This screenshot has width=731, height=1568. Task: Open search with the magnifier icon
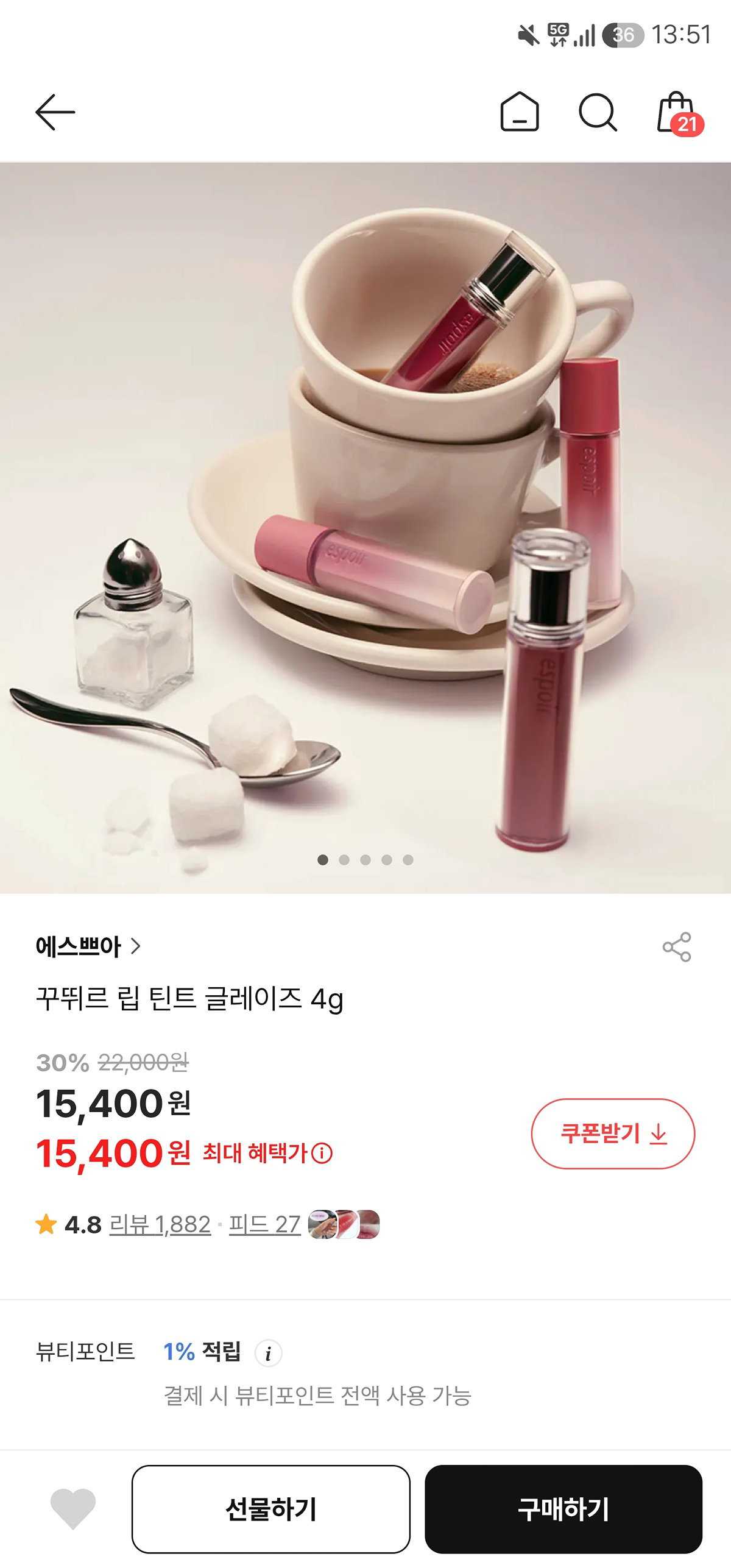598,112
